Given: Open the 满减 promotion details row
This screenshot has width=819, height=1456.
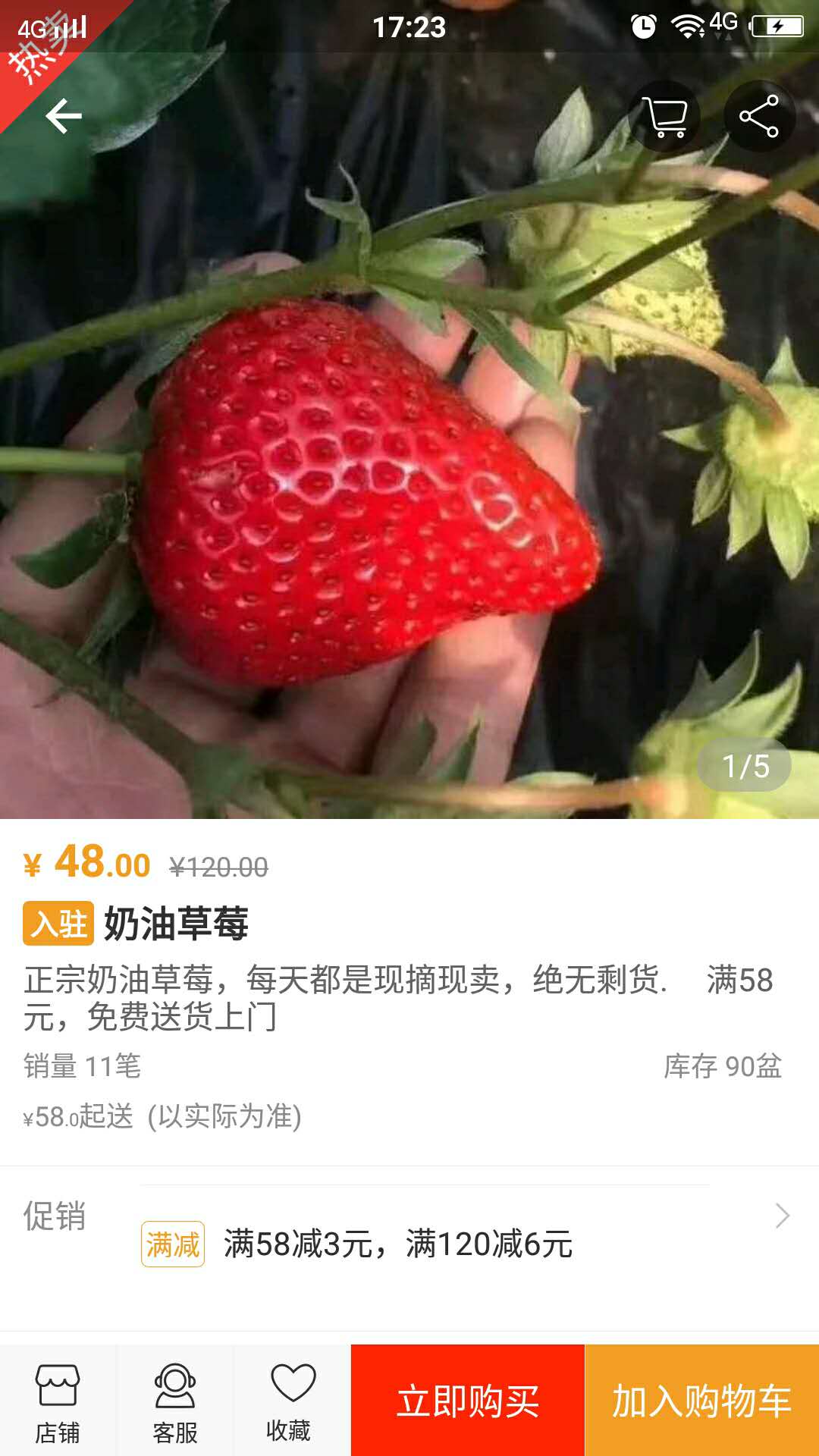Looking at the screenshot, I should tap(463, 1244).
